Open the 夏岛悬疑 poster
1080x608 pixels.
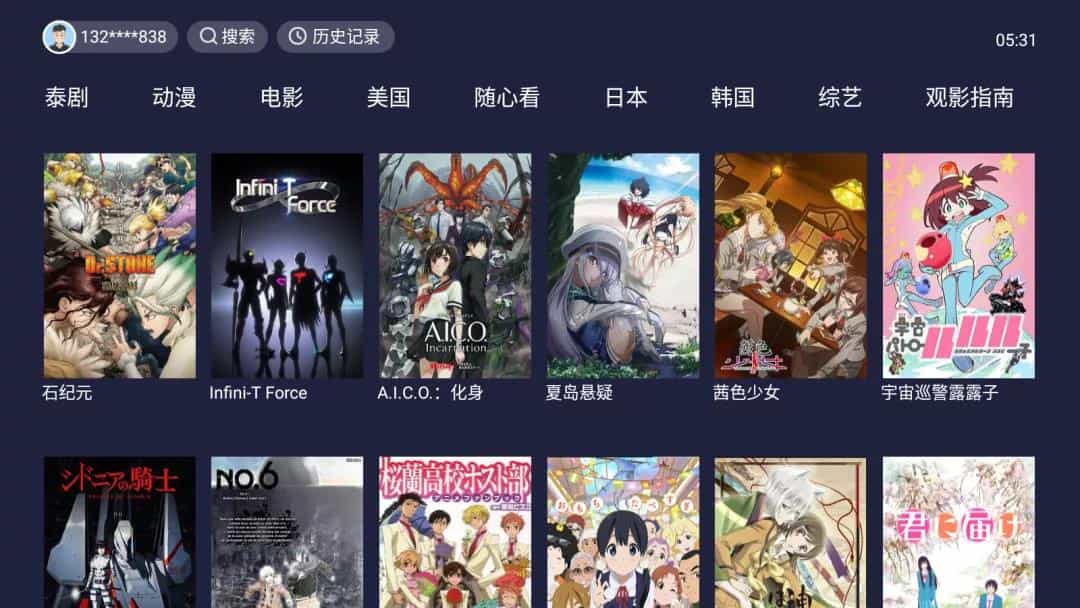point(623,265)
